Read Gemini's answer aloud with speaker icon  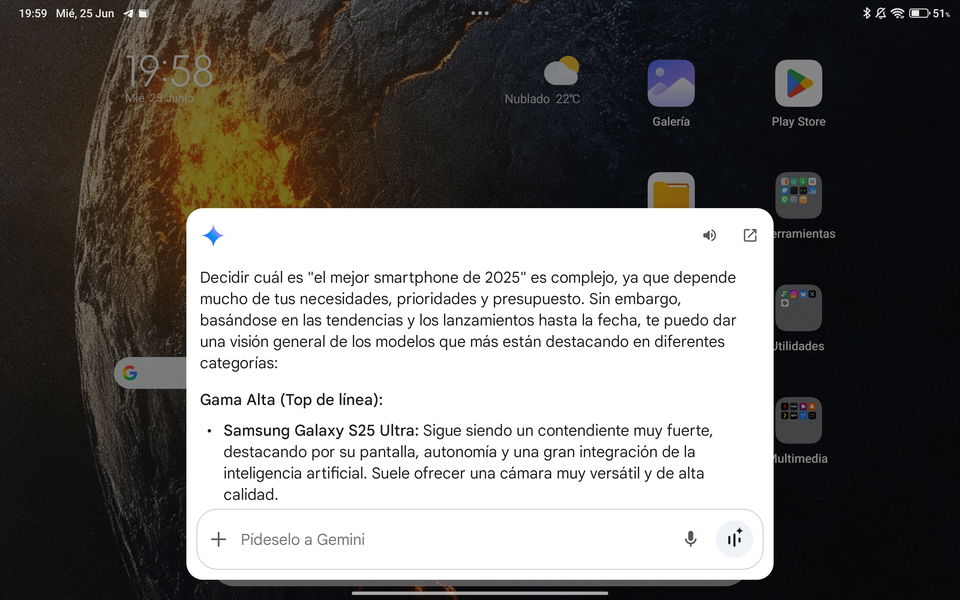(x=709, y=236)
